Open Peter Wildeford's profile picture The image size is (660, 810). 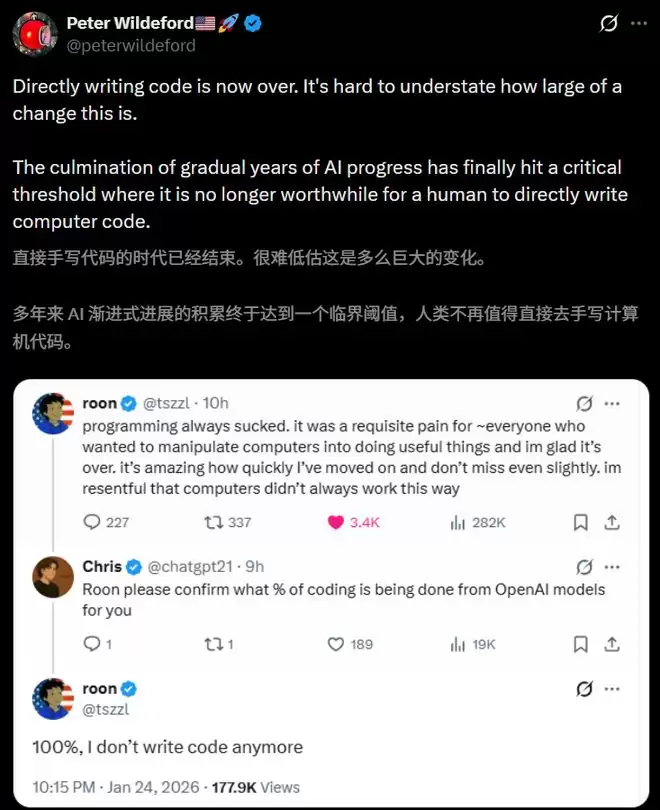click(35, 33)
